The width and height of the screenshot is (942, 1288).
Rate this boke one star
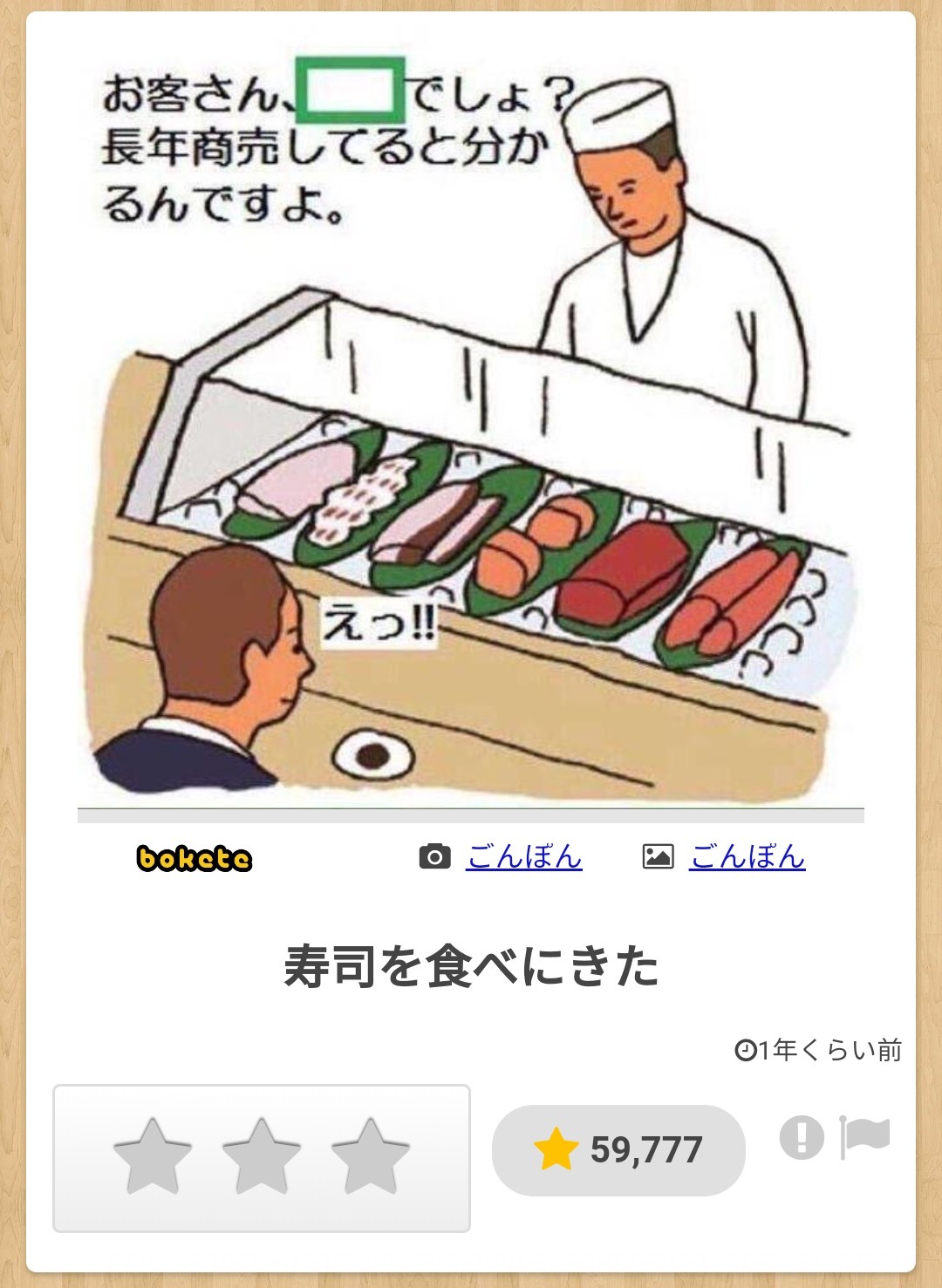coord(153,1156)
